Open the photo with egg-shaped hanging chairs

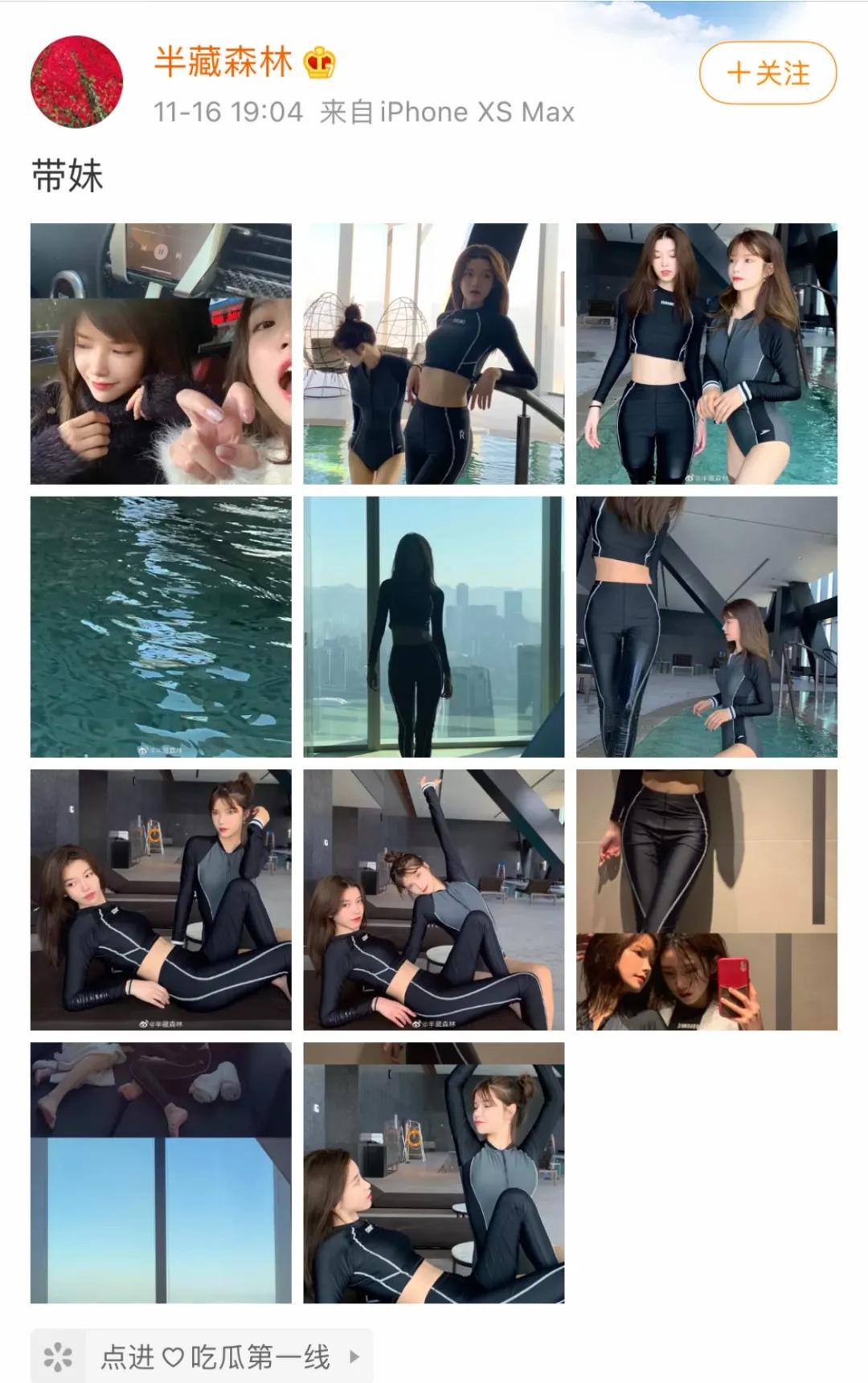[x=433, y=354]
